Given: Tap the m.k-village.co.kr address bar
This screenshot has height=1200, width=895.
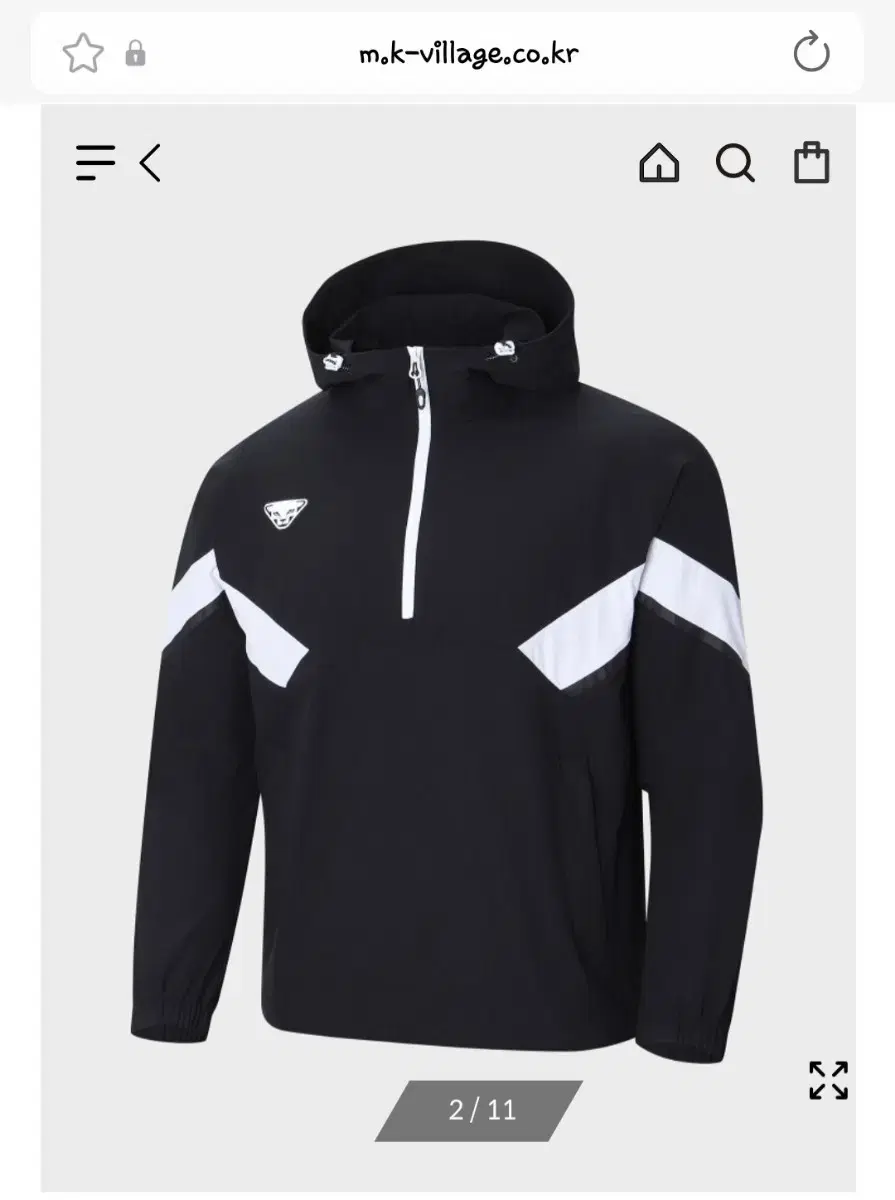Looking at the screenshot, I should (468, 53).
